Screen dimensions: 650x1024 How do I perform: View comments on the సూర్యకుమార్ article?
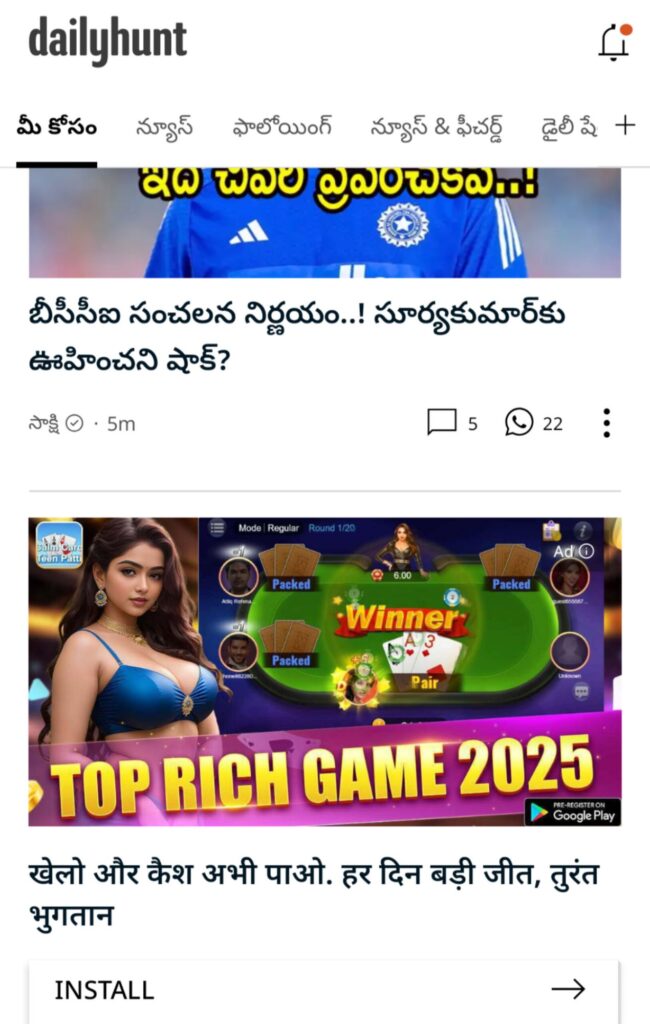[x=442, y=423]
